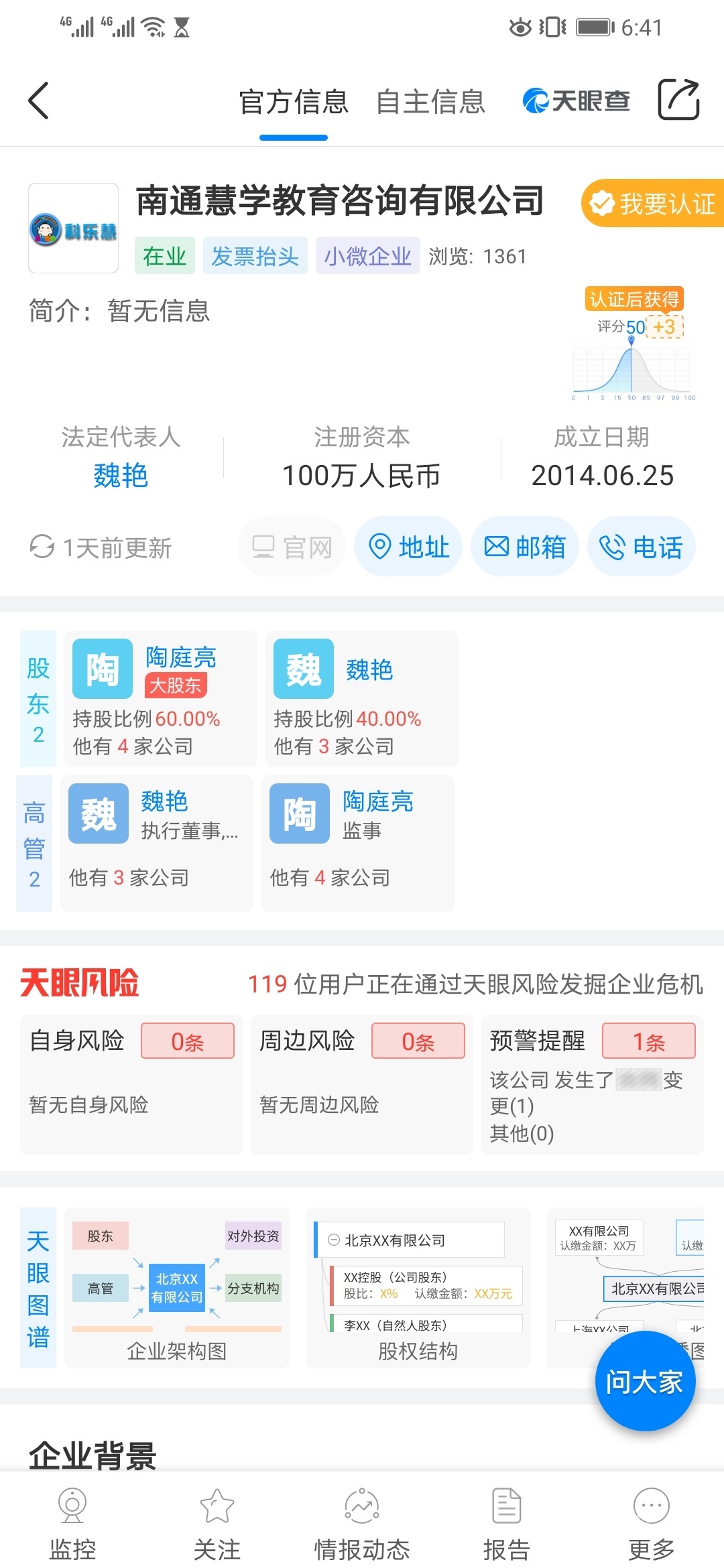Open legal representative 魏艳's profile
724x1568 pixels.
[x=121, y=476]
